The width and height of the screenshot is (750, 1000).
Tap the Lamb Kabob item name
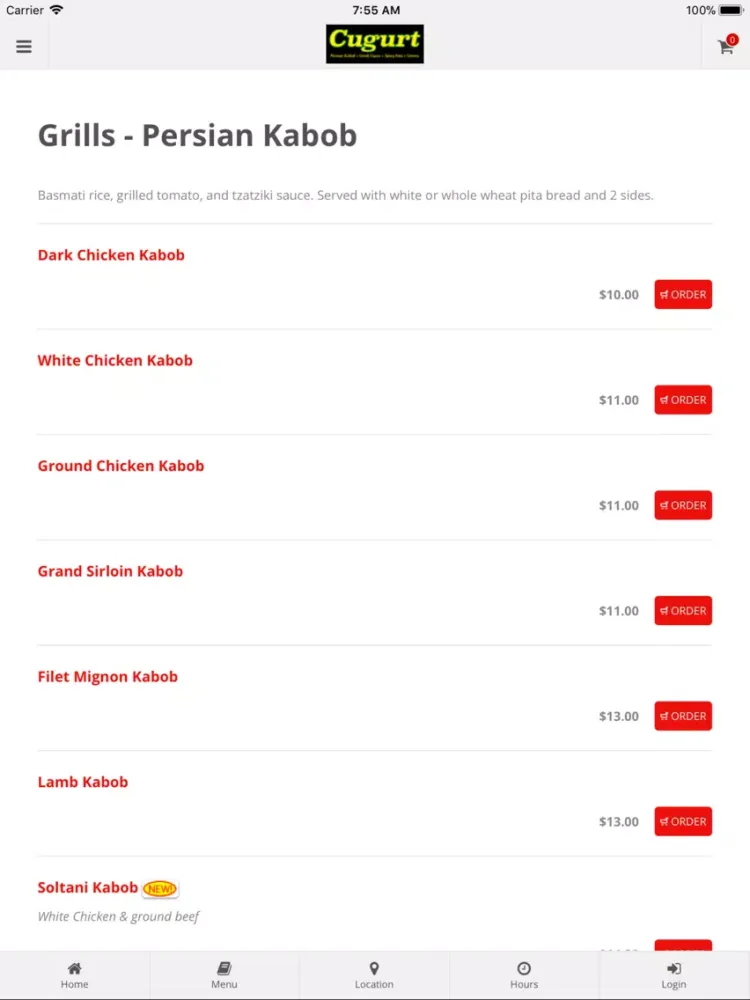click(83, 782)
